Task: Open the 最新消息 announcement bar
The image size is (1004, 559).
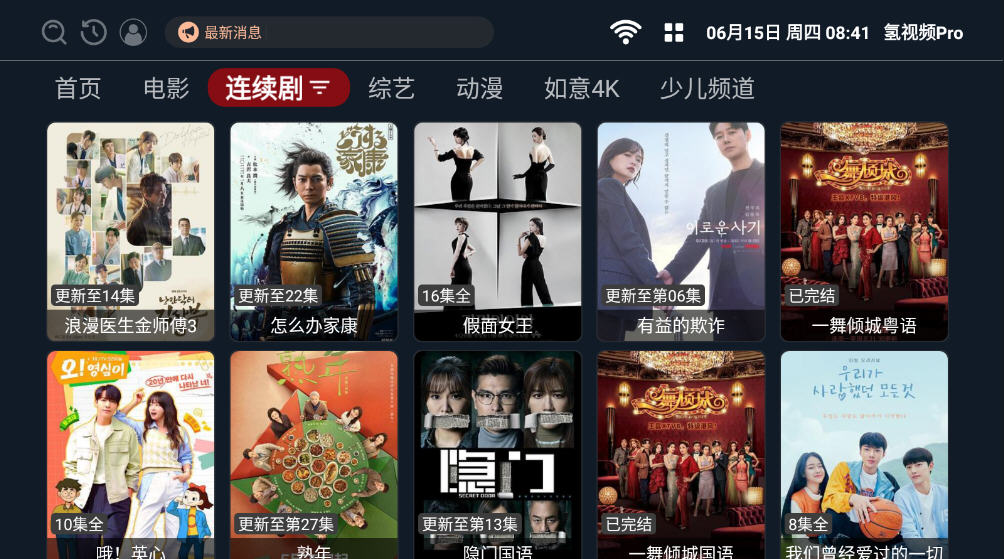Action: click(329, 32)
